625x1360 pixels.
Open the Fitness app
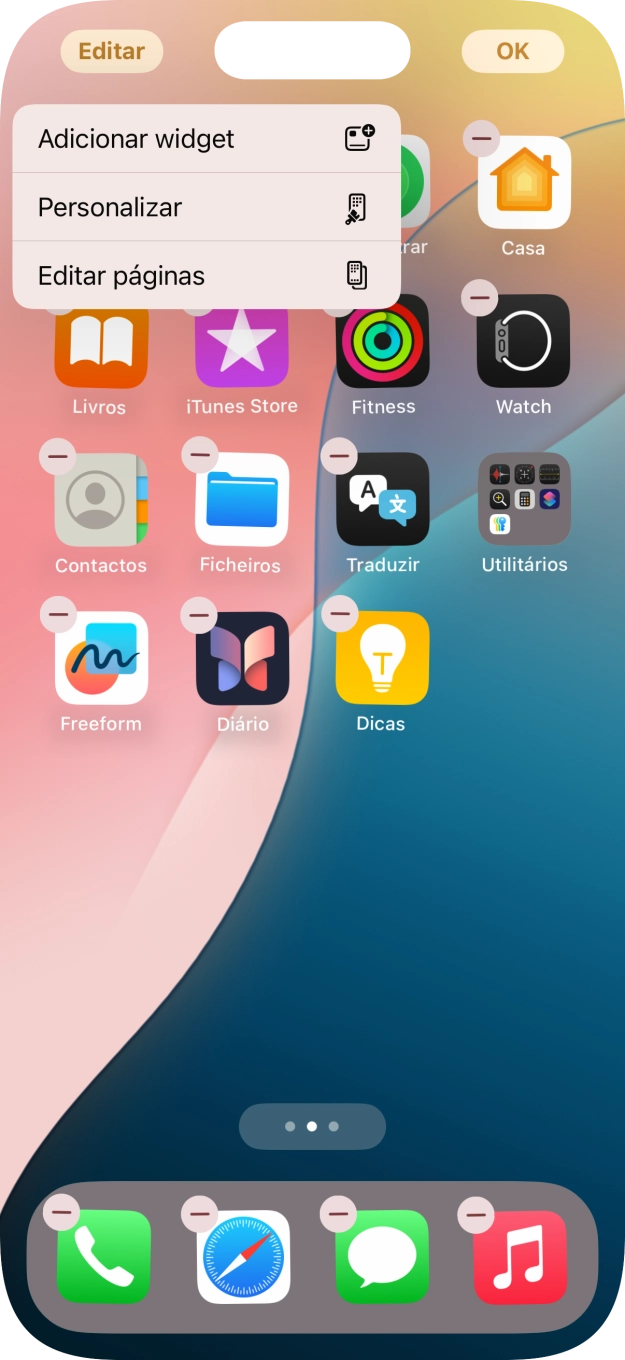pos(383,341)
